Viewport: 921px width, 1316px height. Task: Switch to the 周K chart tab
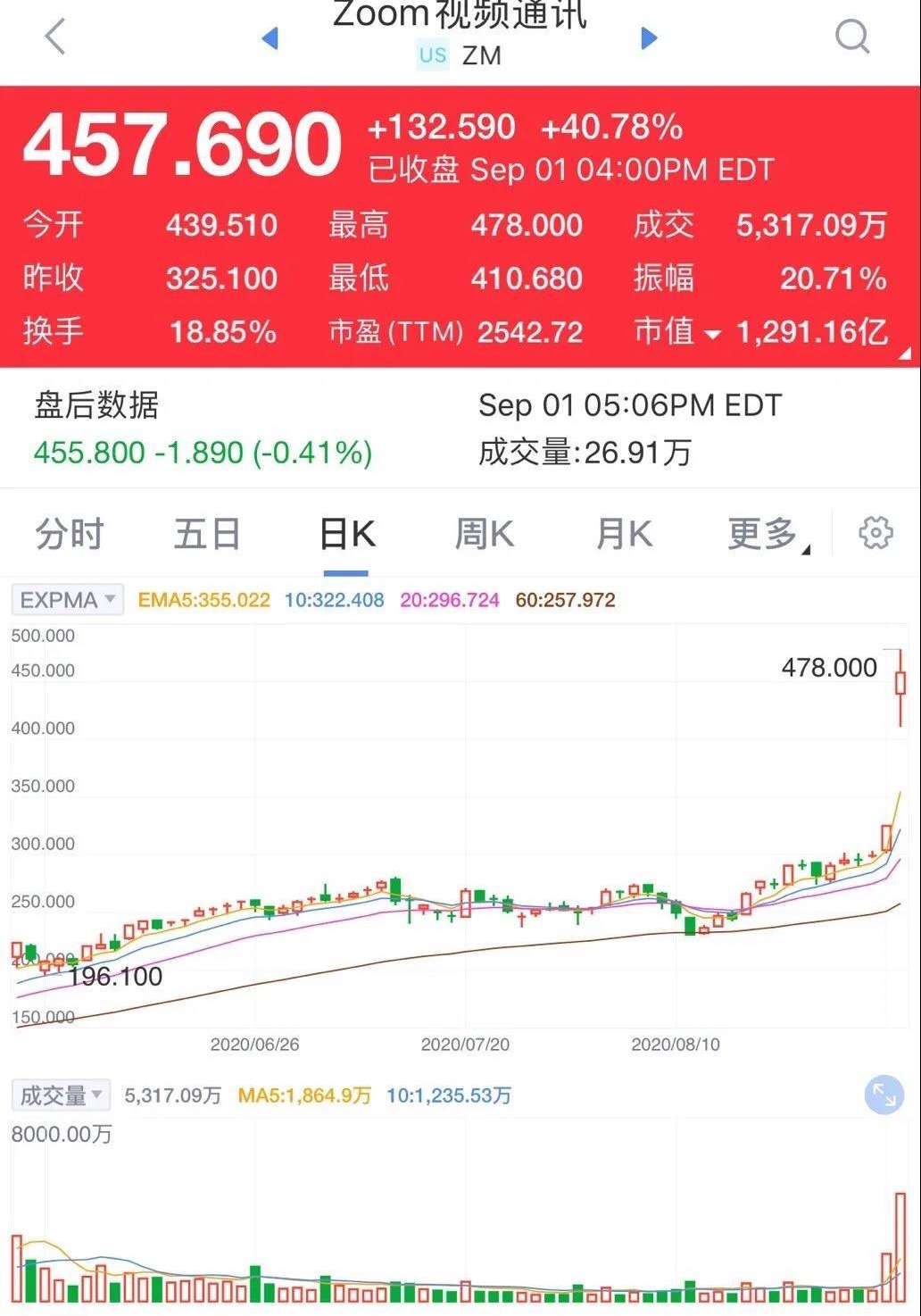pyautogui.click(x=485, y=534)
